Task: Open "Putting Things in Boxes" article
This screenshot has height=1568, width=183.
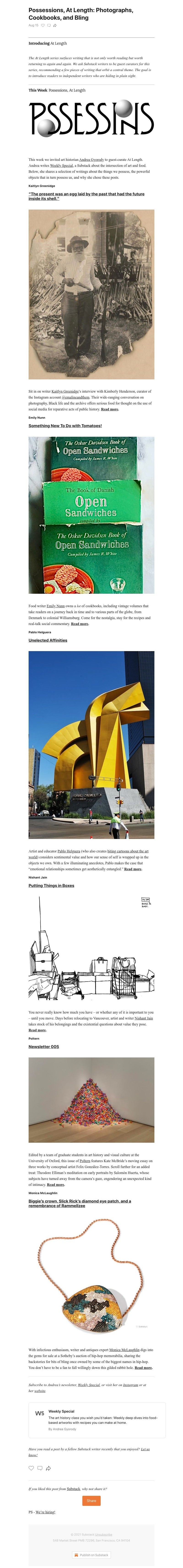Action: click(x=51, y=886)
